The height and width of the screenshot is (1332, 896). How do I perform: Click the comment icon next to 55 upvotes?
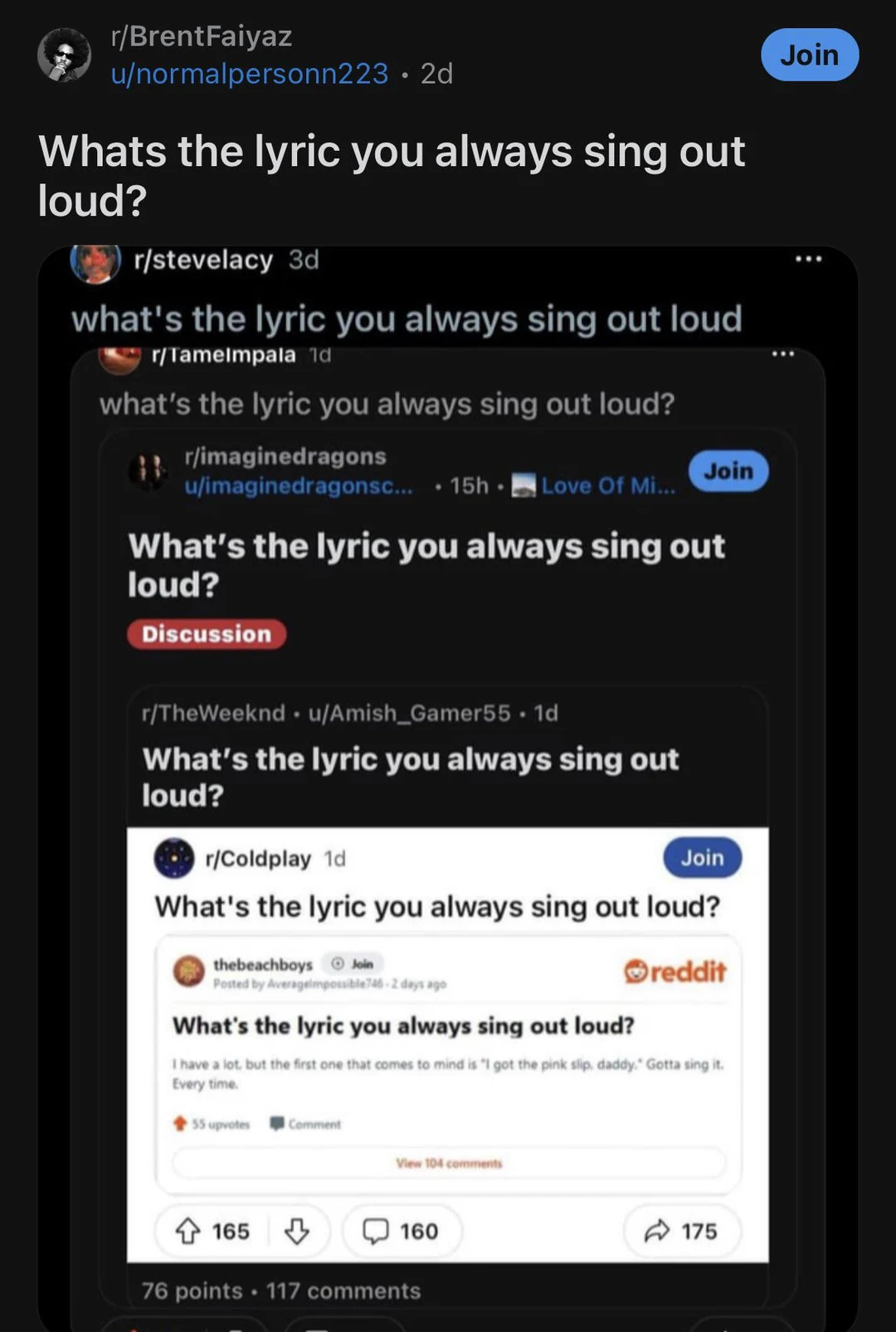276,1124
